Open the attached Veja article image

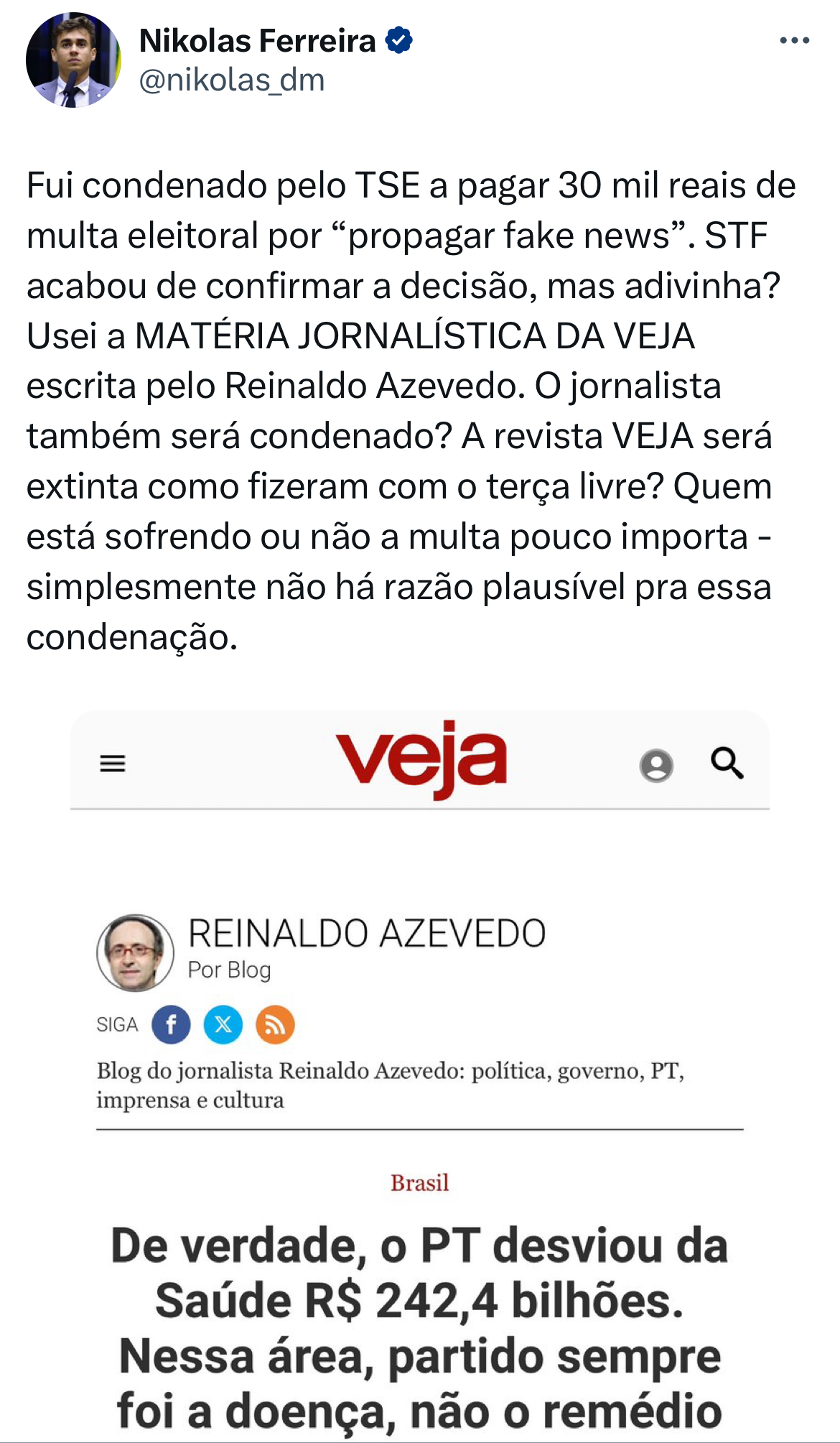pos(420,1077)
